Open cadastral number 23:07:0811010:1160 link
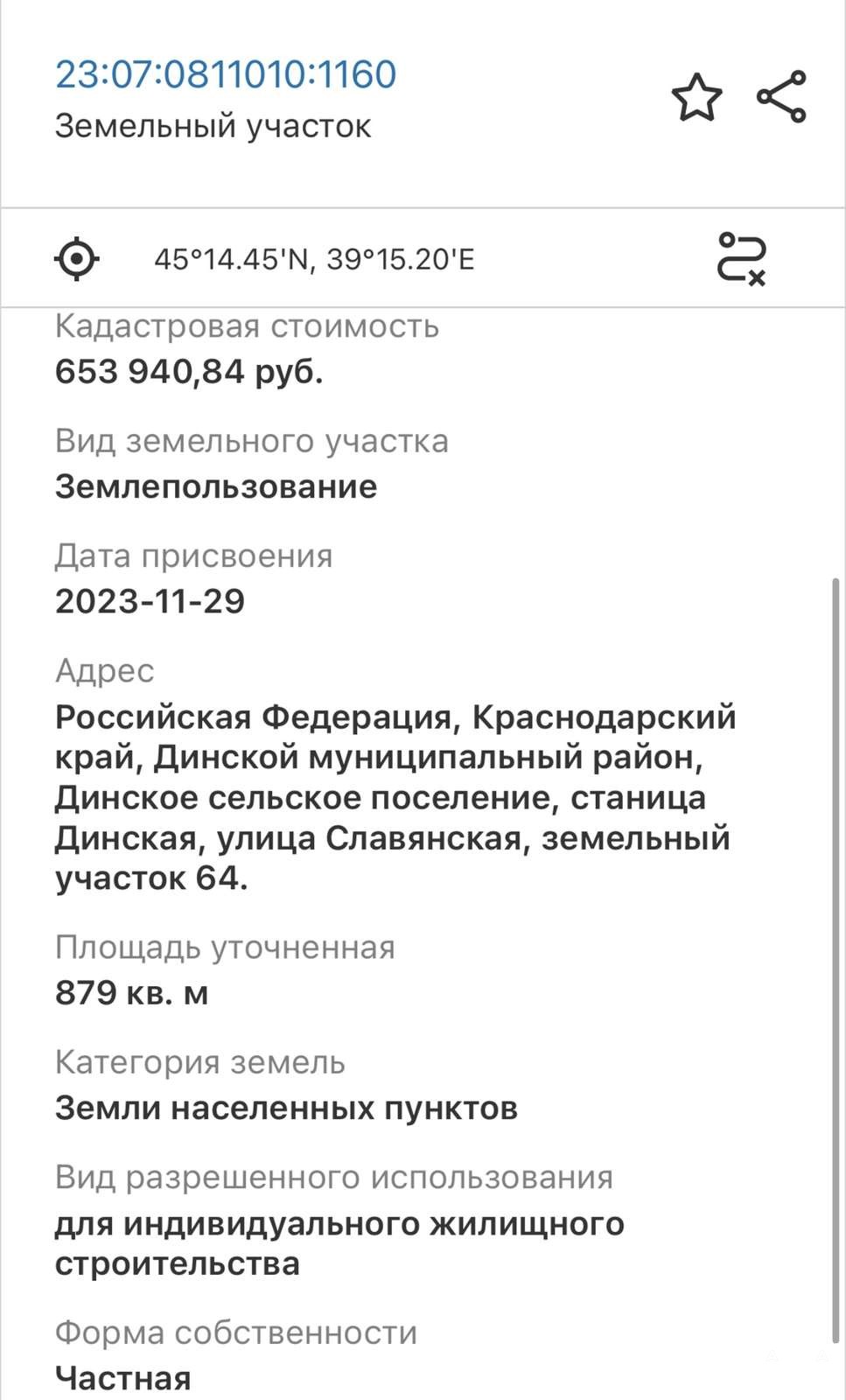This screenshot has height=1400, width=846. click(x=226, y=74)
